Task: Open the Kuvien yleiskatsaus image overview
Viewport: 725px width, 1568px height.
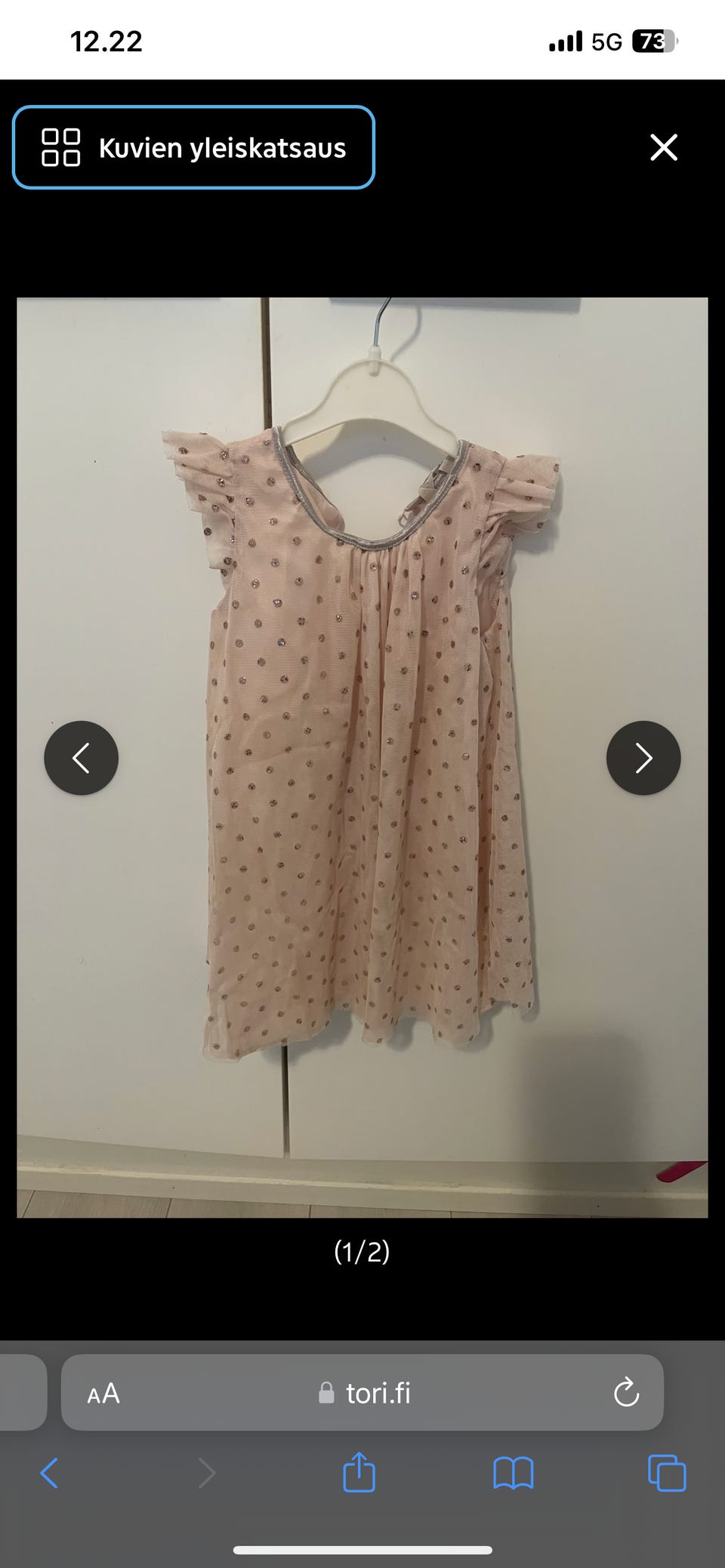Action: 193,147
